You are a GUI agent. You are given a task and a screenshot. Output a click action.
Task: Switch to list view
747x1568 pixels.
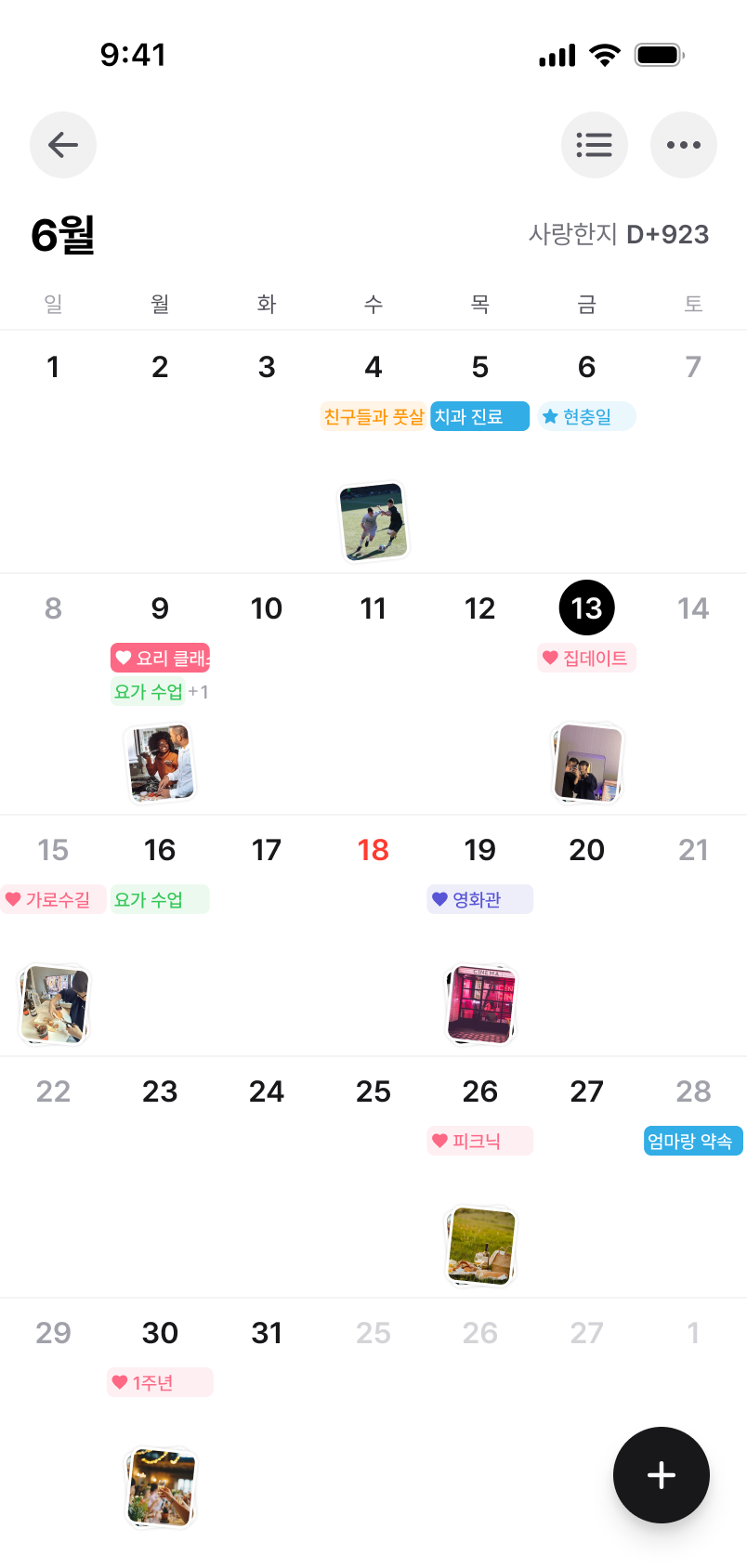tap(594, 145)
